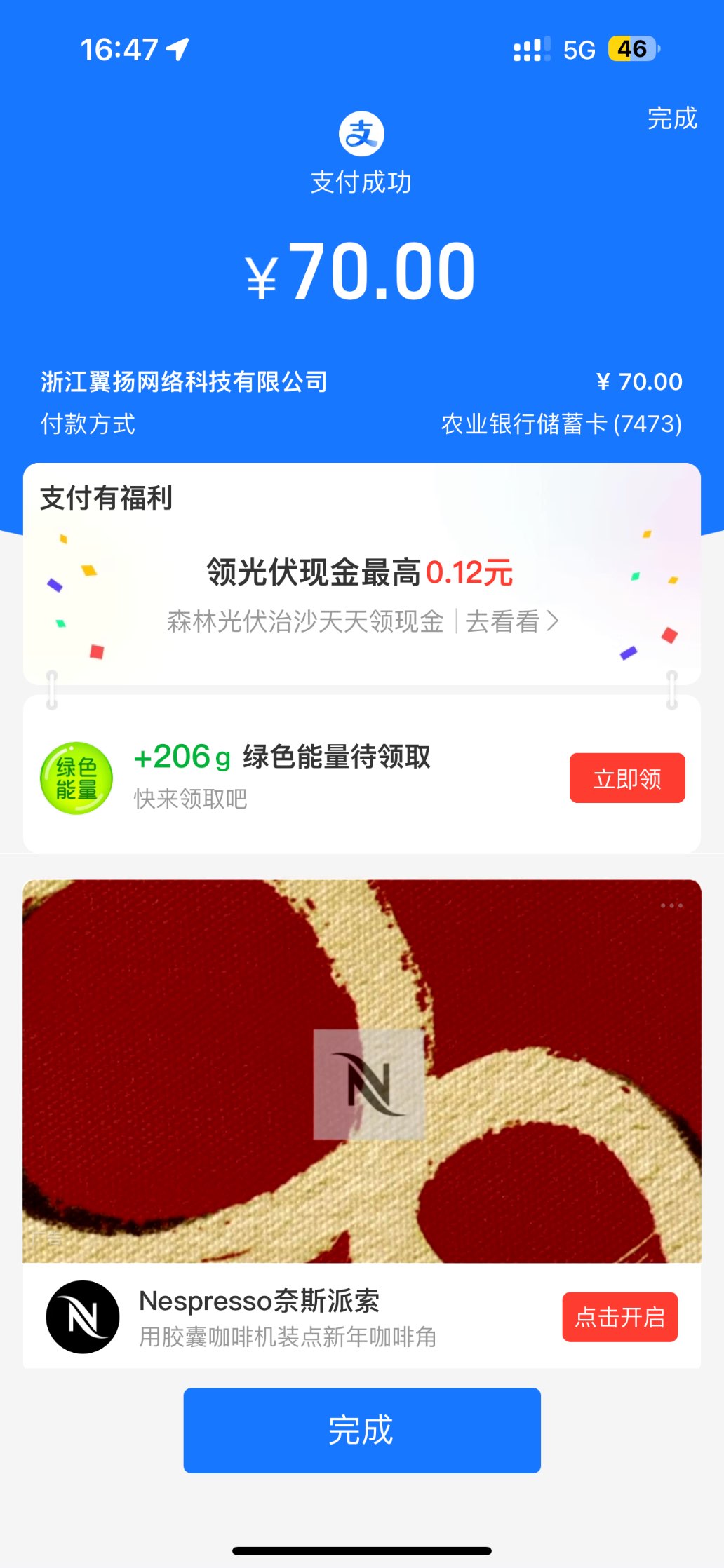
Task: Tap 完成 in the top right corner
Action: 671,119
